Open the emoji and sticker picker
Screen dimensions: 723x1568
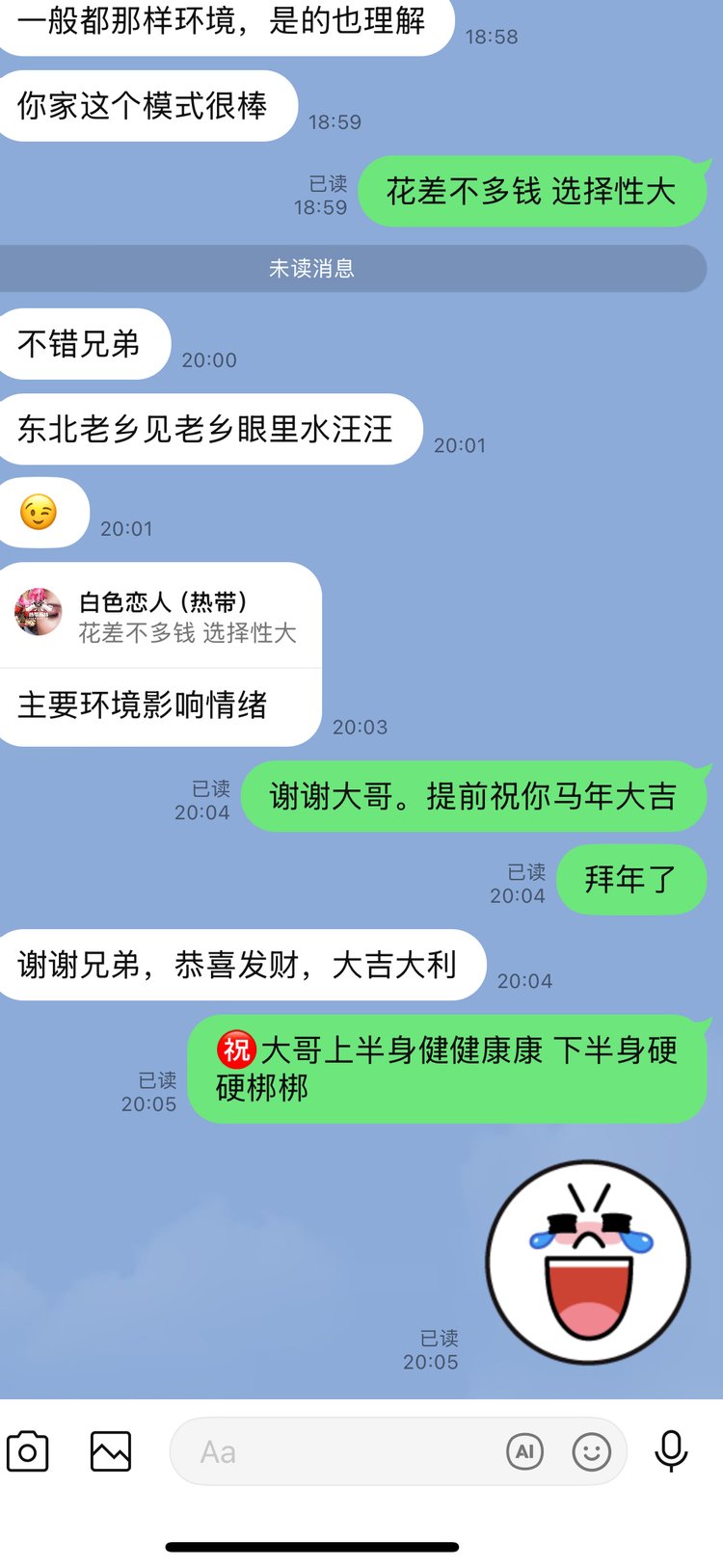click(x=592, y=1451)
